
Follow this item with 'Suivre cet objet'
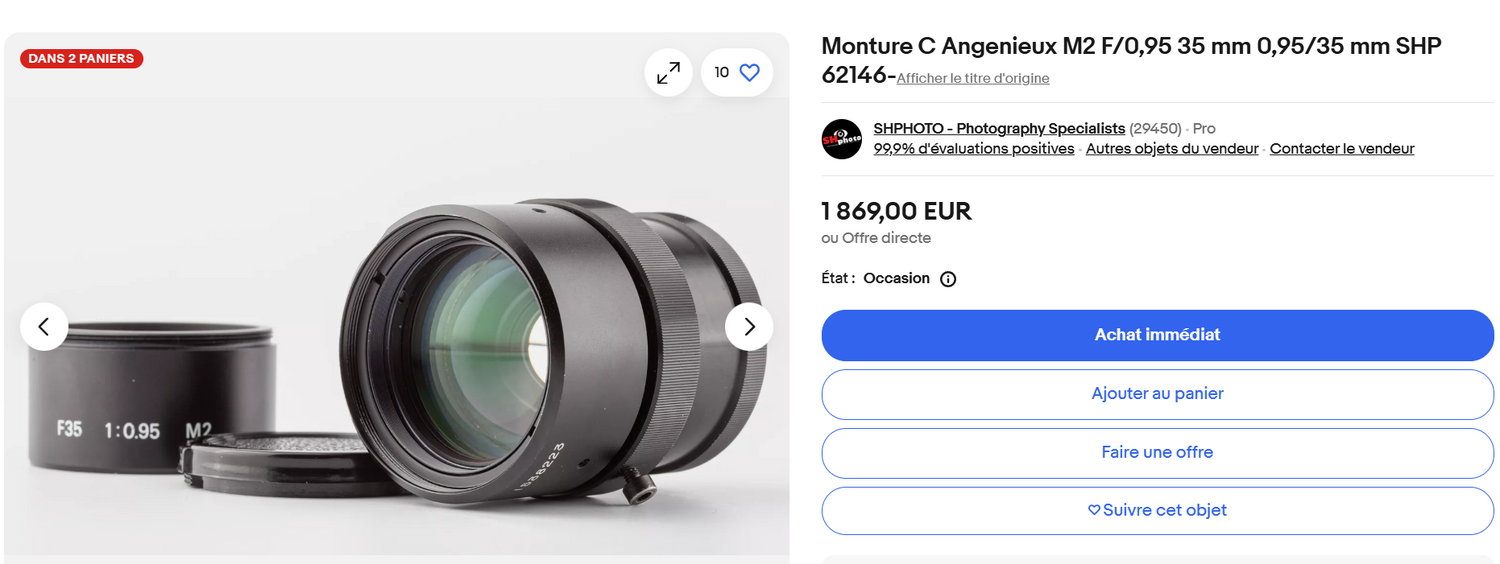(x=1157, y=511)
